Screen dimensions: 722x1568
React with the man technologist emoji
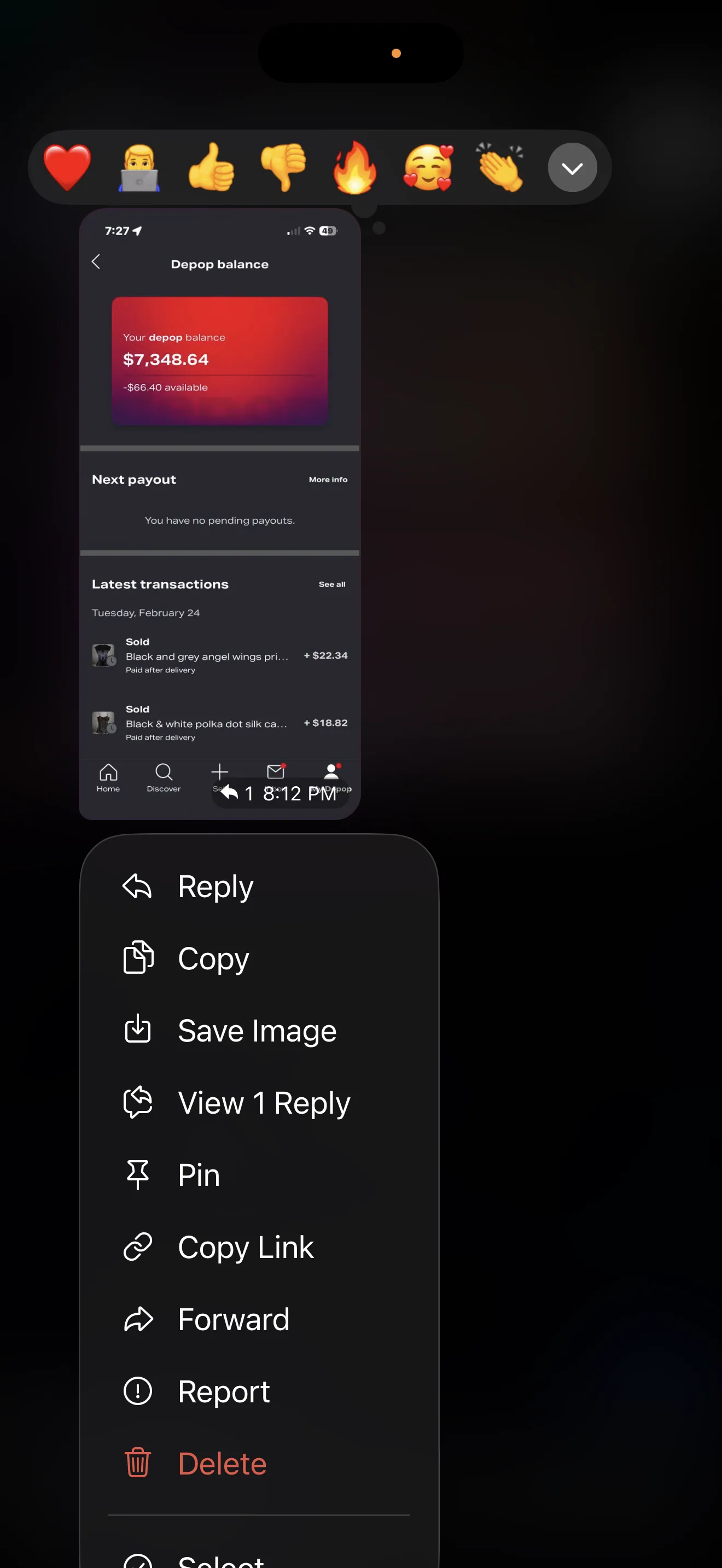pos(139,167)
